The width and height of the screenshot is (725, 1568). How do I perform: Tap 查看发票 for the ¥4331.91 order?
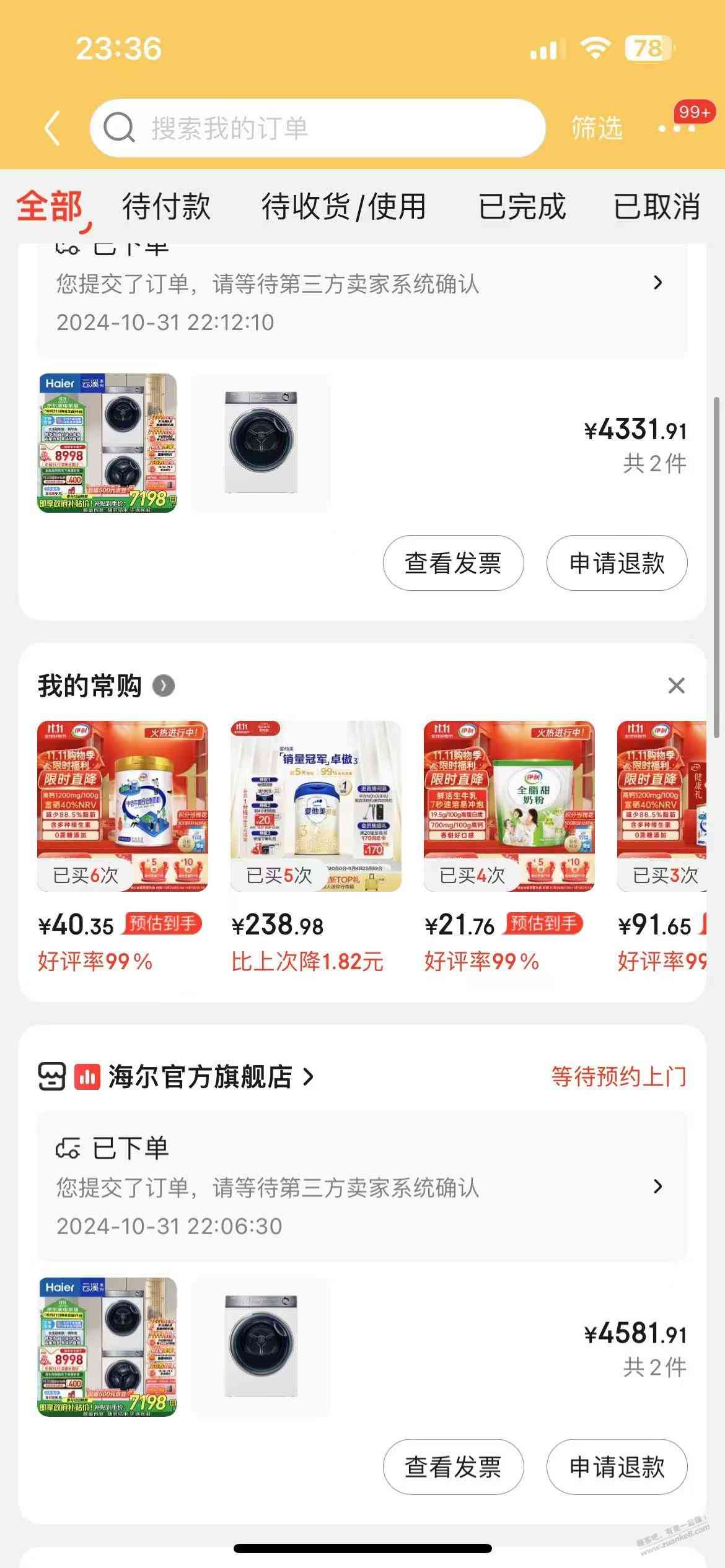(453, 563)
